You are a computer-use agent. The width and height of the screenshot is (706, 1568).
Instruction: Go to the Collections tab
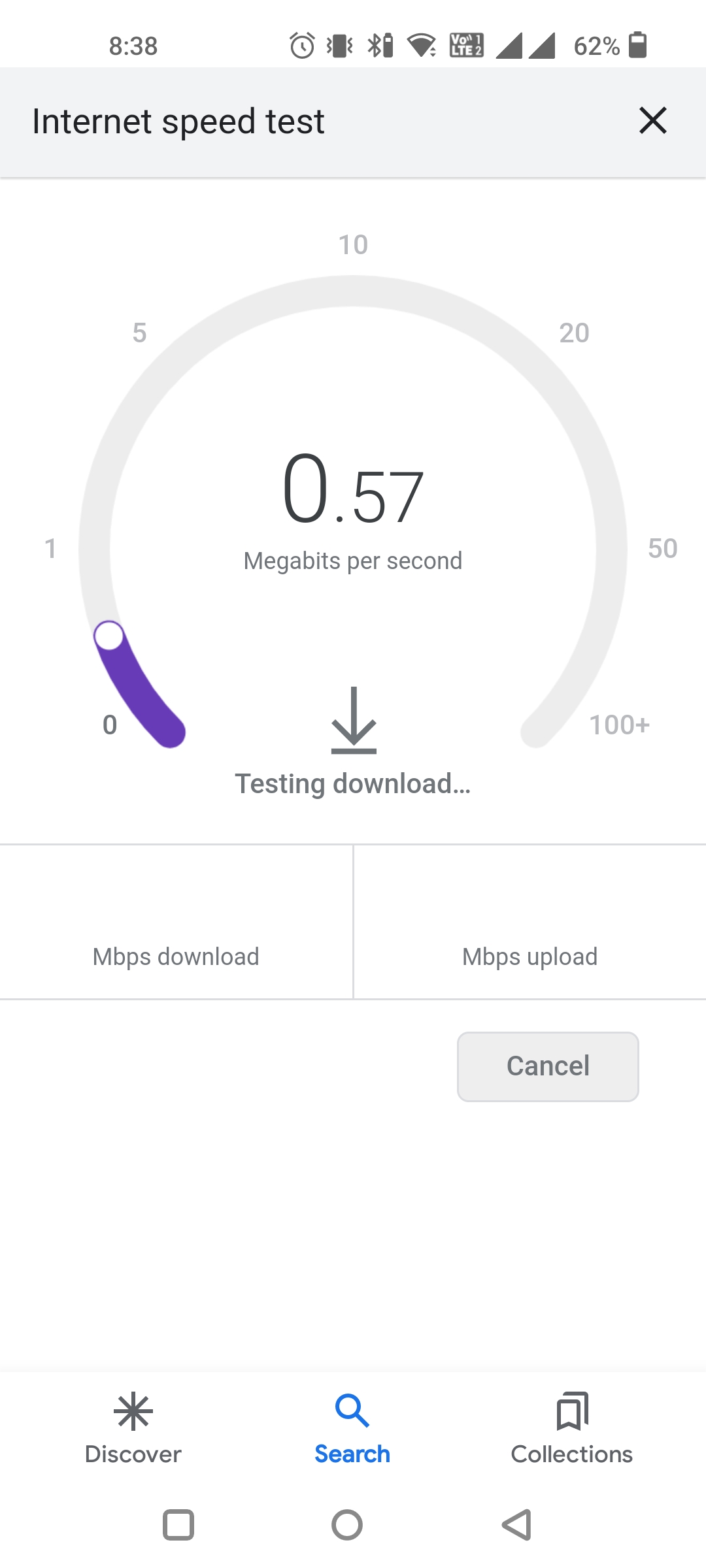tap(571, 1429)
